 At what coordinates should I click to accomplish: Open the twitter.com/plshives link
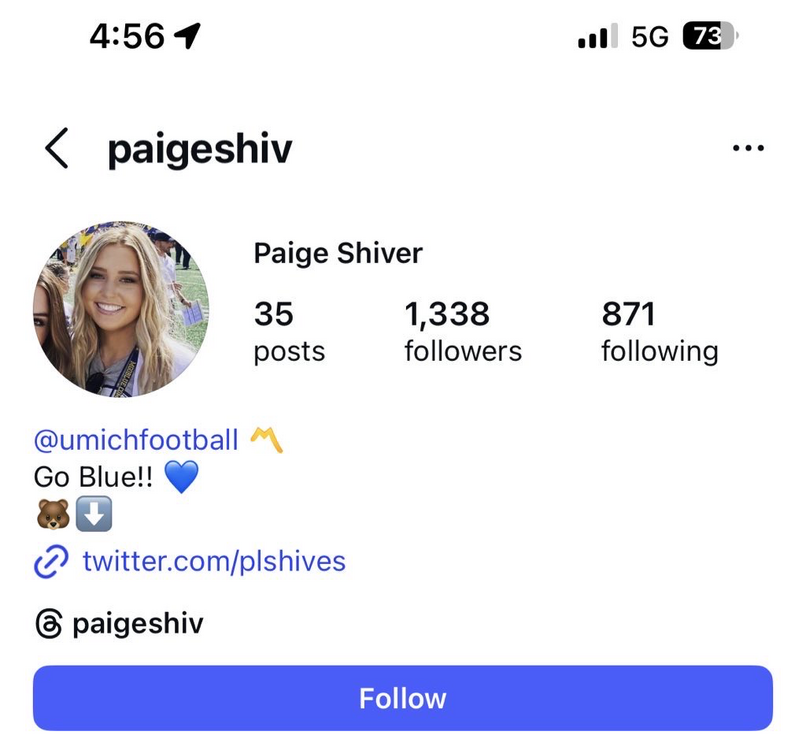tap(213, 561)
